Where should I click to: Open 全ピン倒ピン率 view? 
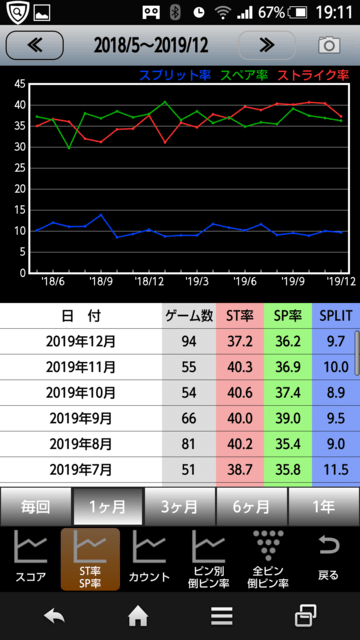(x=268, y=559)
